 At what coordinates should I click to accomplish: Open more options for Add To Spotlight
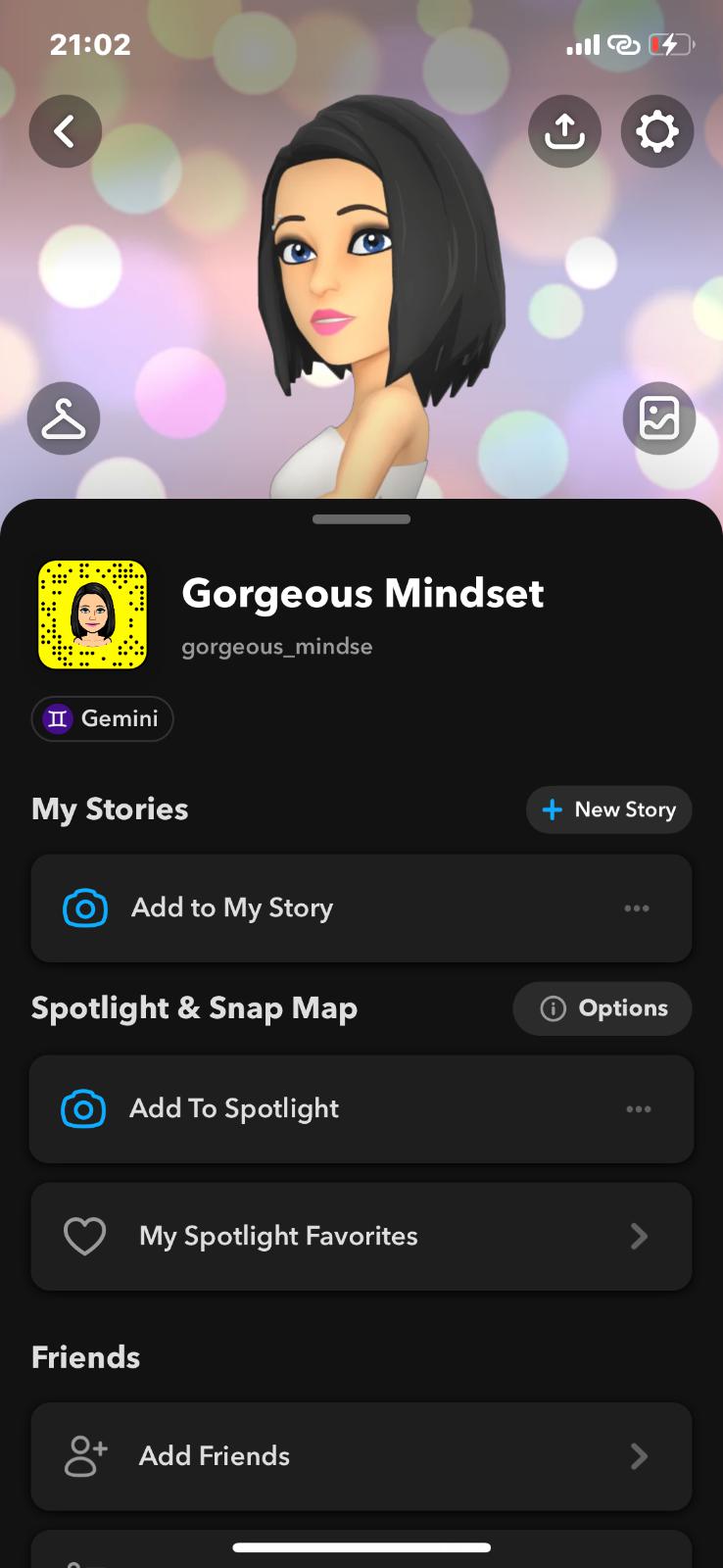[x=639, y=1109]
